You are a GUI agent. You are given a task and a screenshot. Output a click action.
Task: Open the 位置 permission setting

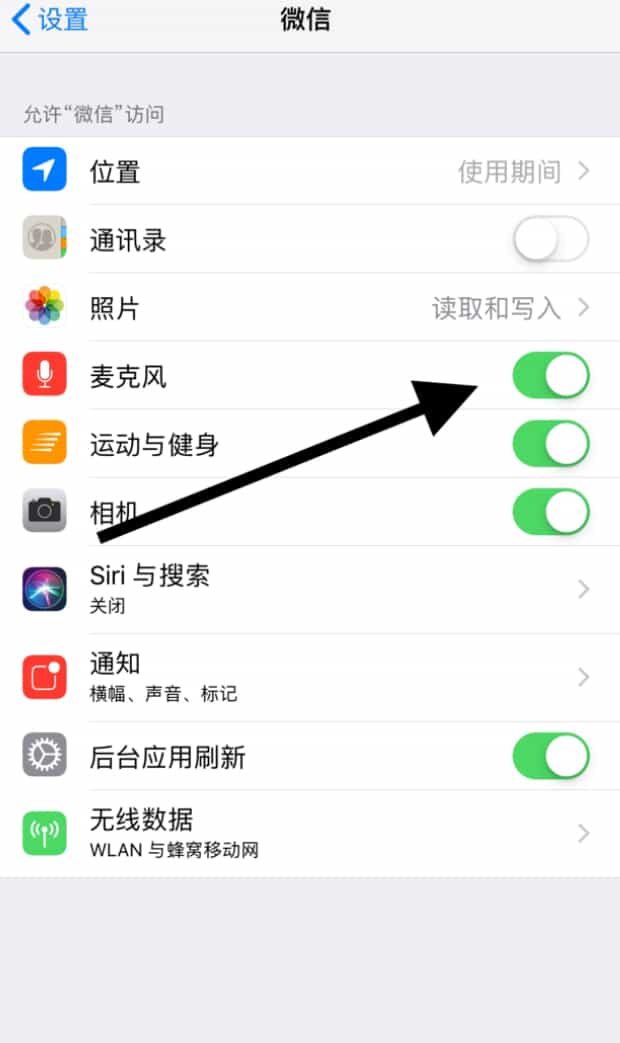(x=310, y=172)
